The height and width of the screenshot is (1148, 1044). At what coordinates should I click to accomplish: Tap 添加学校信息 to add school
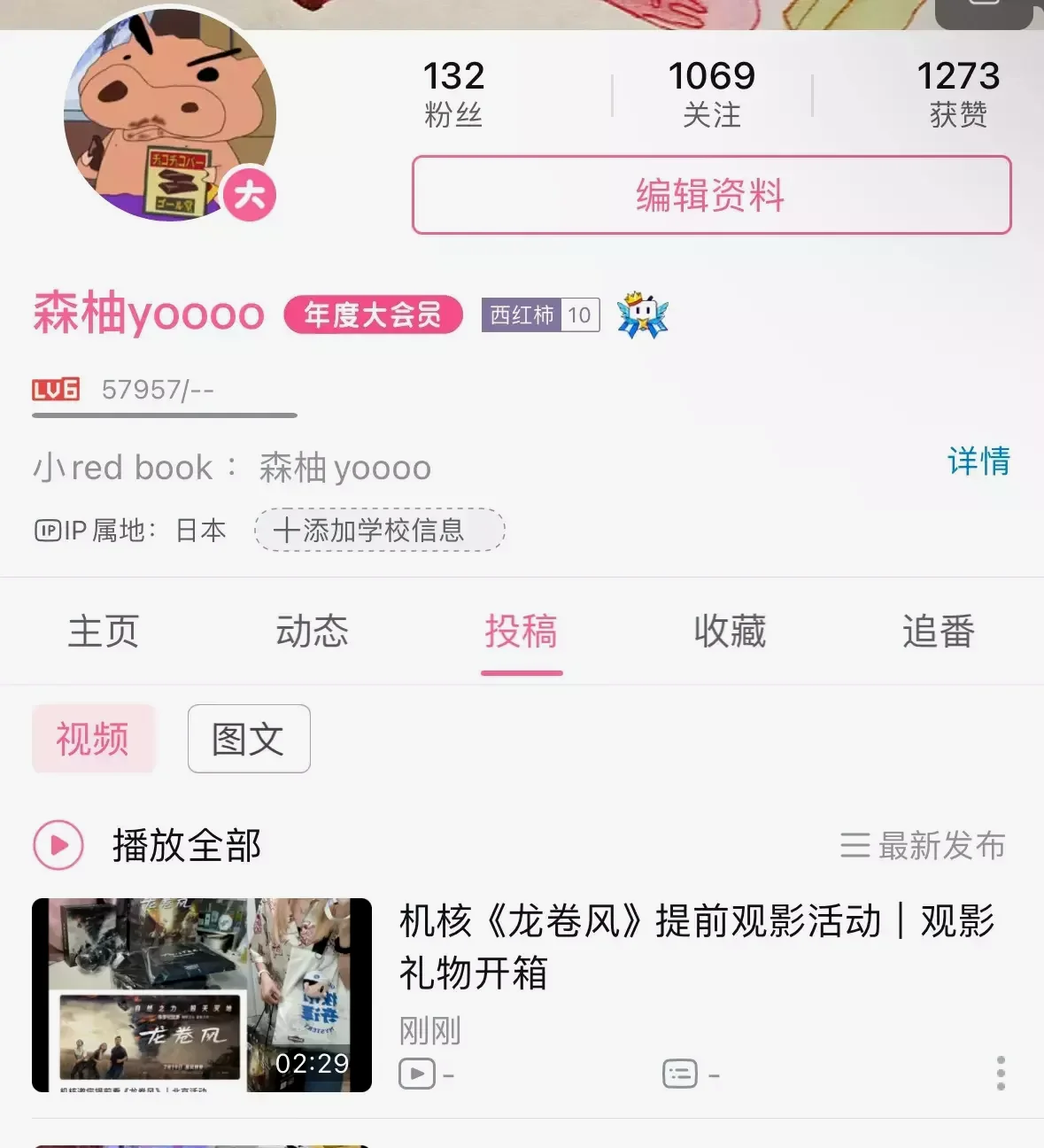(x=379, y=530)
